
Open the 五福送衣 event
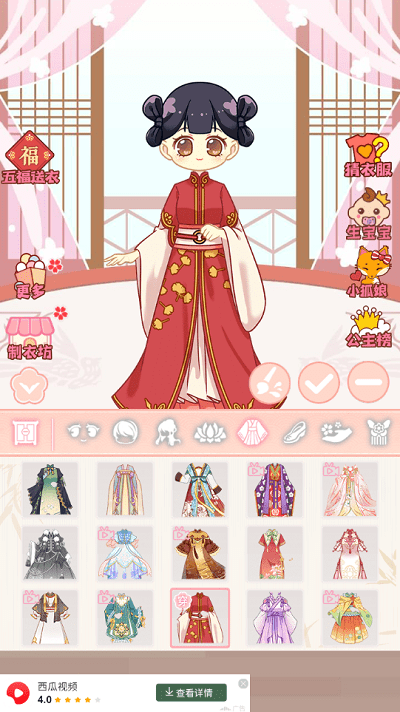tap(30, 158)
